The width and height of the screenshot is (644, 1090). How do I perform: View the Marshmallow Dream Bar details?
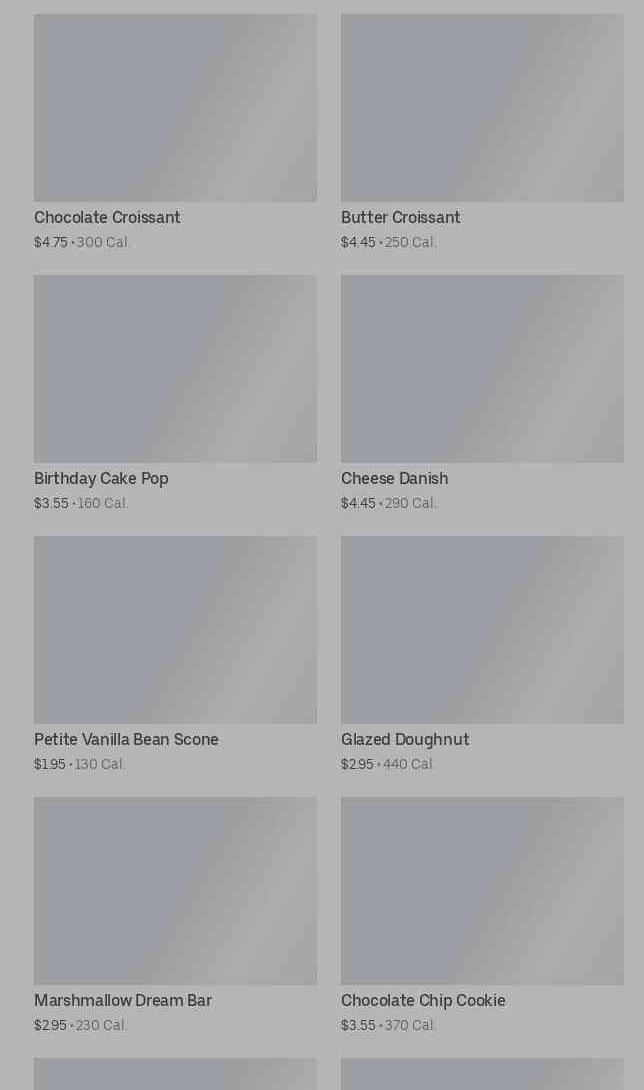[x=175, y=891]
